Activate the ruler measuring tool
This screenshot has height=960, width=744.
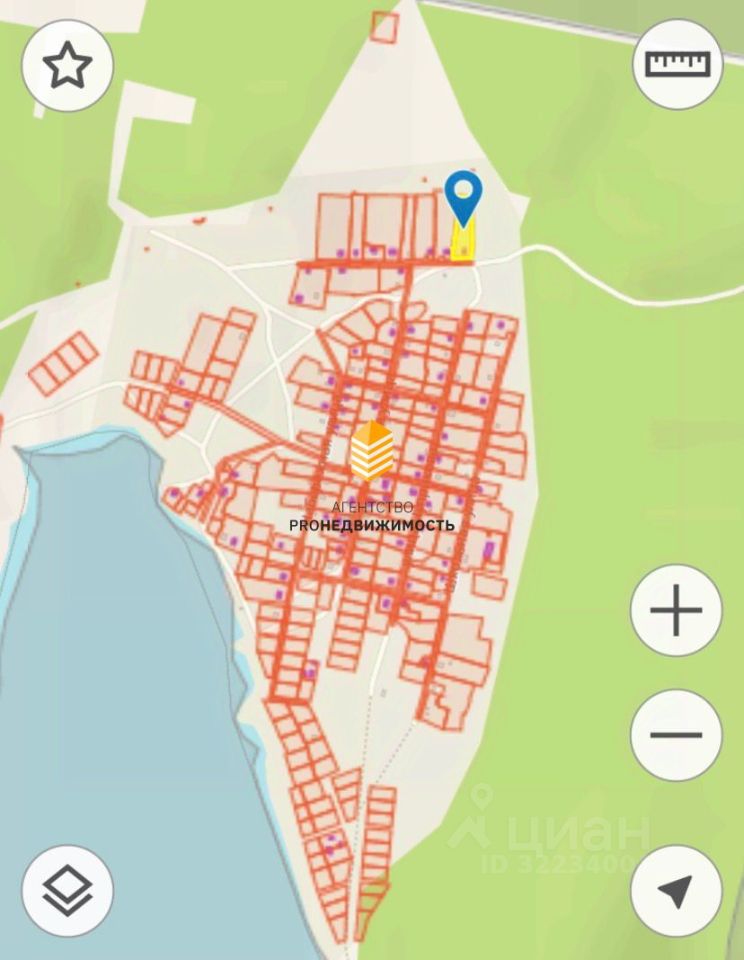[x=677, y=64]
